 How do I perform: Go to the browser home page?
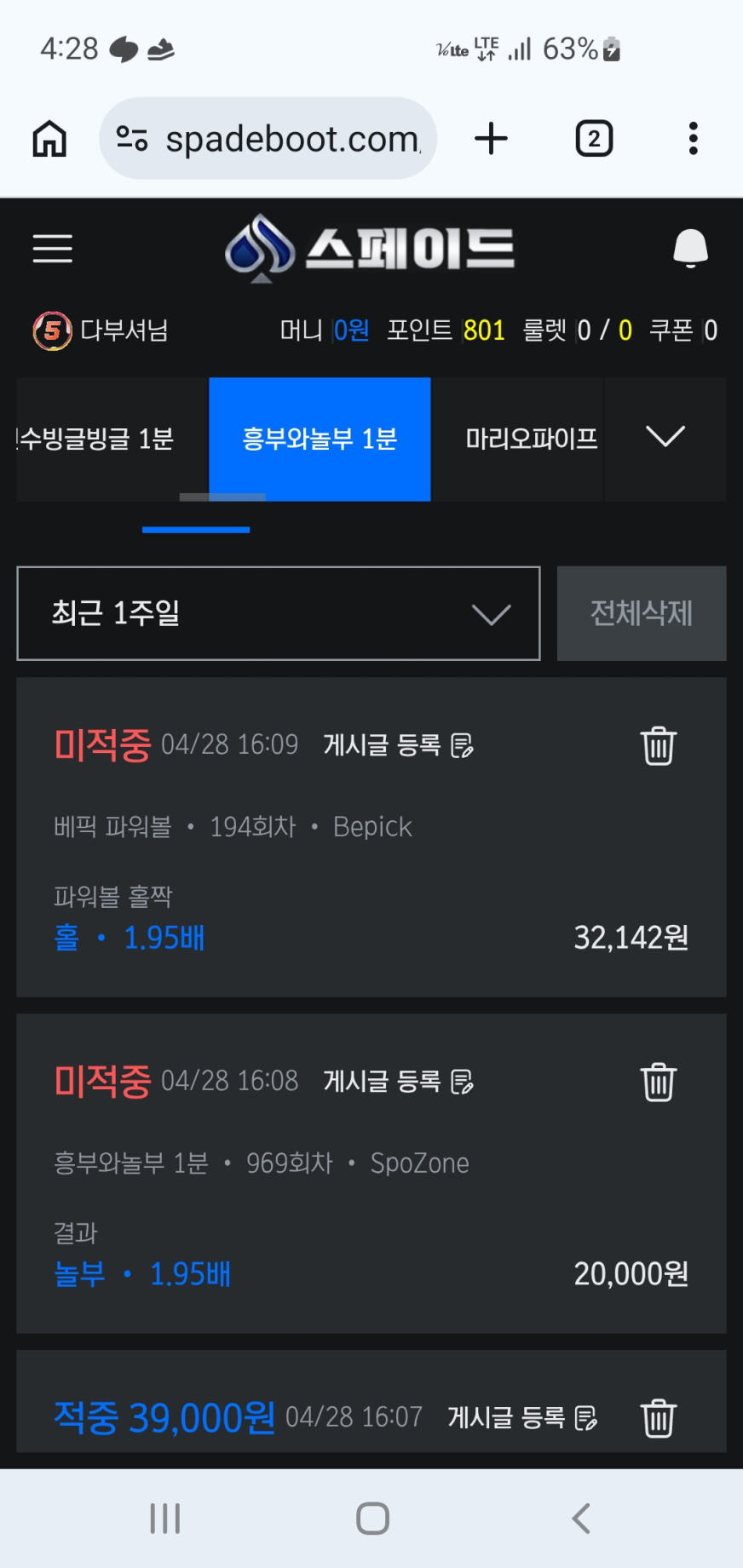click(49, 139)
